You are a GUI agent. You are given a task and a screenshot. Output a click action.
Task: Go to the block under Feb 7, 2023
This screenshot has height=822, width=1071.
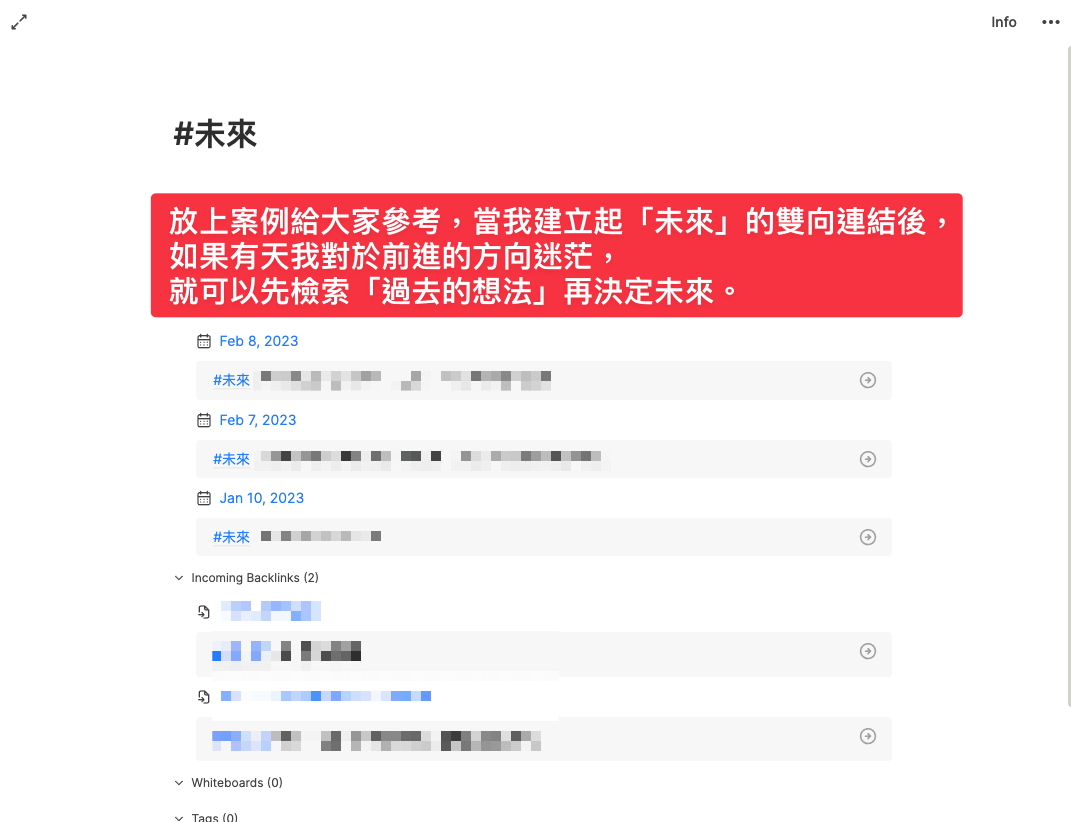pyautogui.click(x=867, y=459)
